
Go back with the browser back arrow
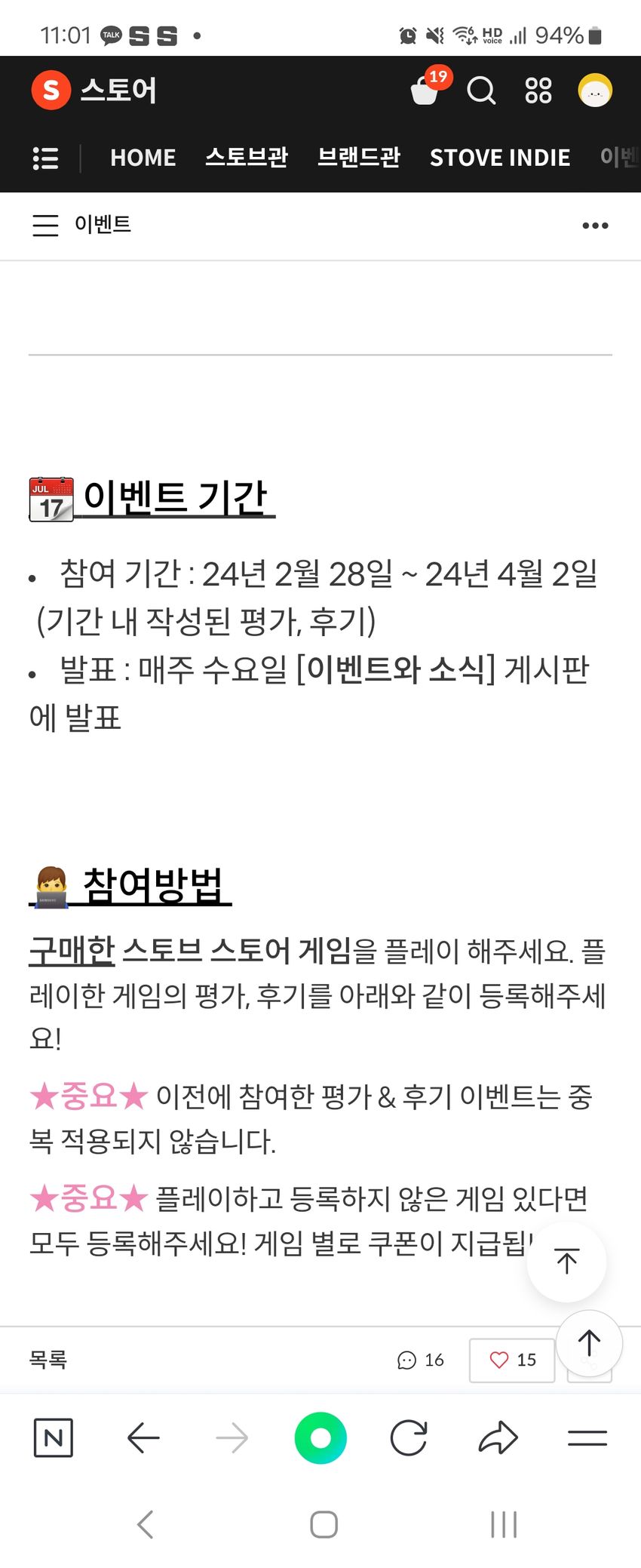(x=143, y=1437)
